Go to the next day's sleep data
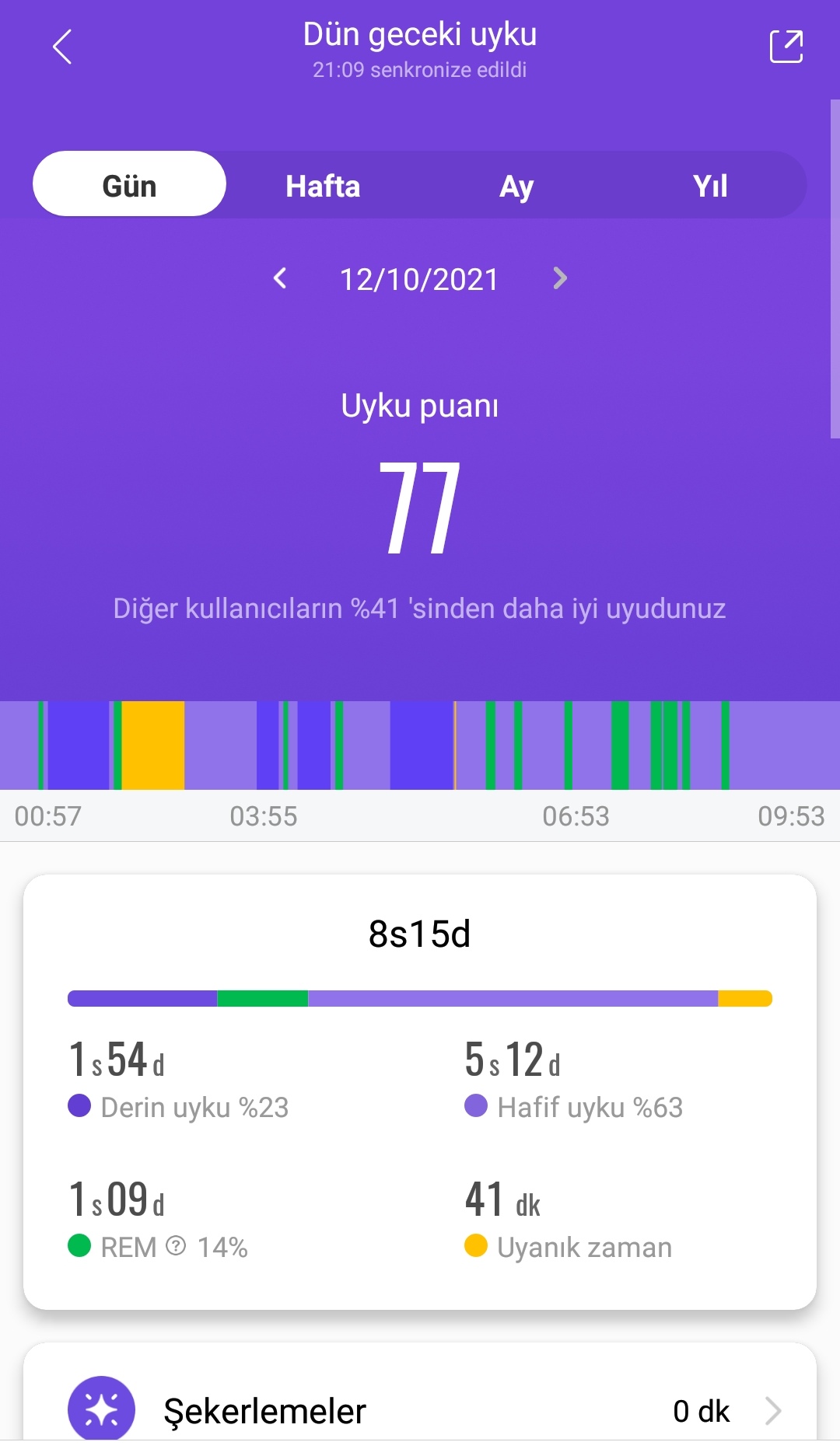The height and width of the screenshot is (1456, 840). [x=559, y=278]
